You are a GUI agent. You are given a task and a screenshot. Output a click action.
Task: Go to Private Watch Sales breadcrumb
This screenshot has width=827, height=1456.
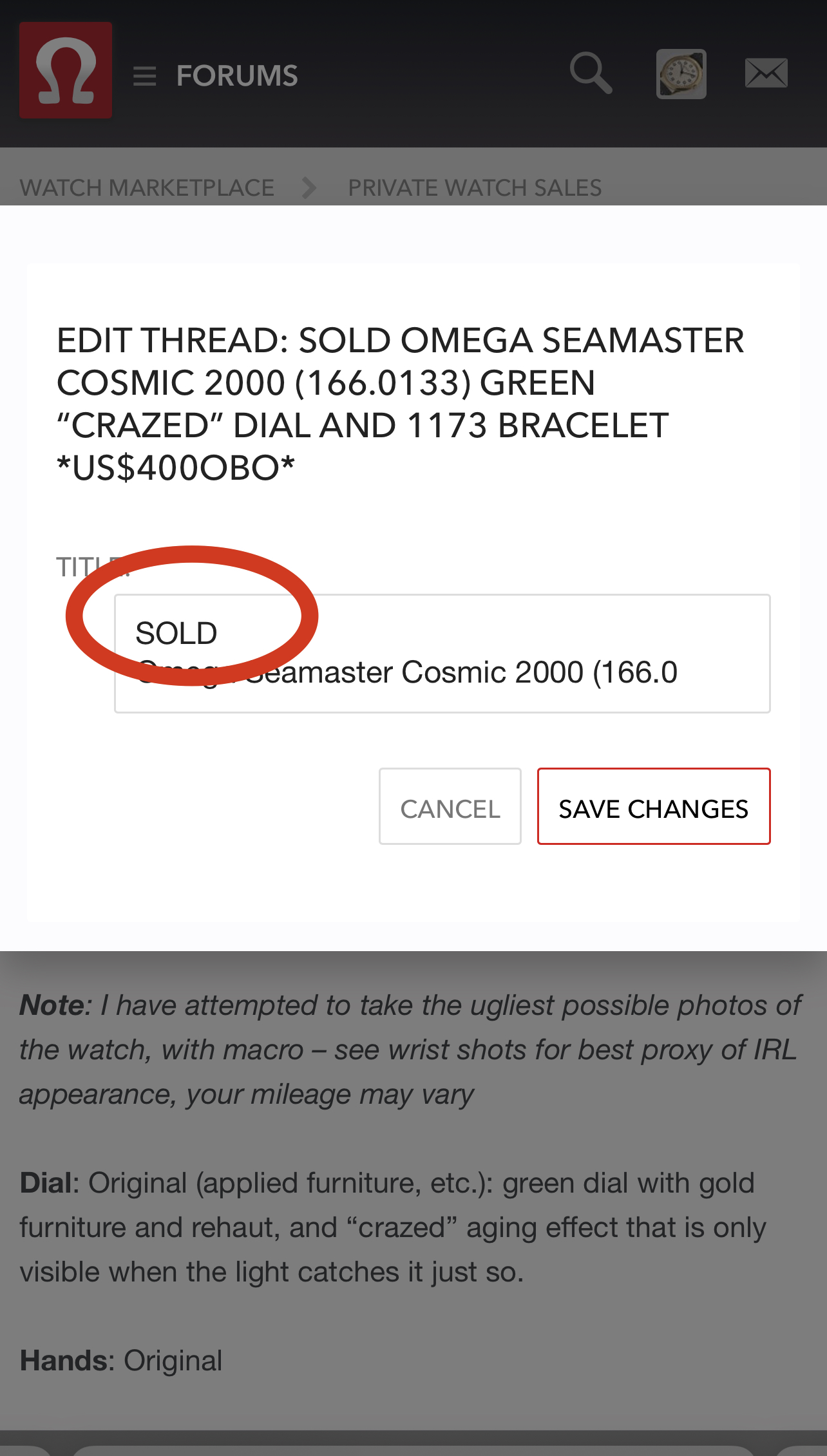(475, 188)
